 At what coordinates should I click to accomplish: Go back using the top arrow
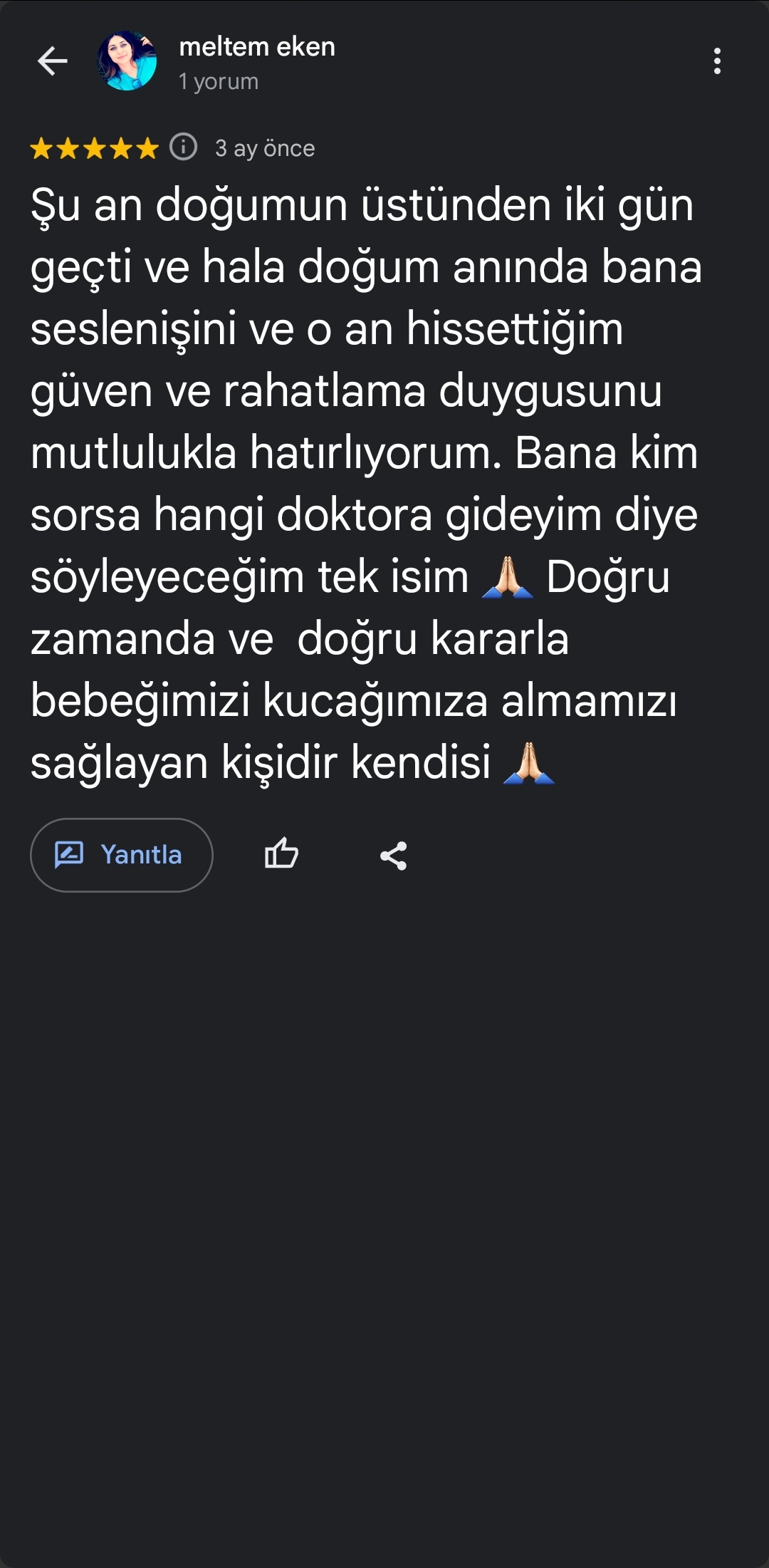tap(53, 61)
